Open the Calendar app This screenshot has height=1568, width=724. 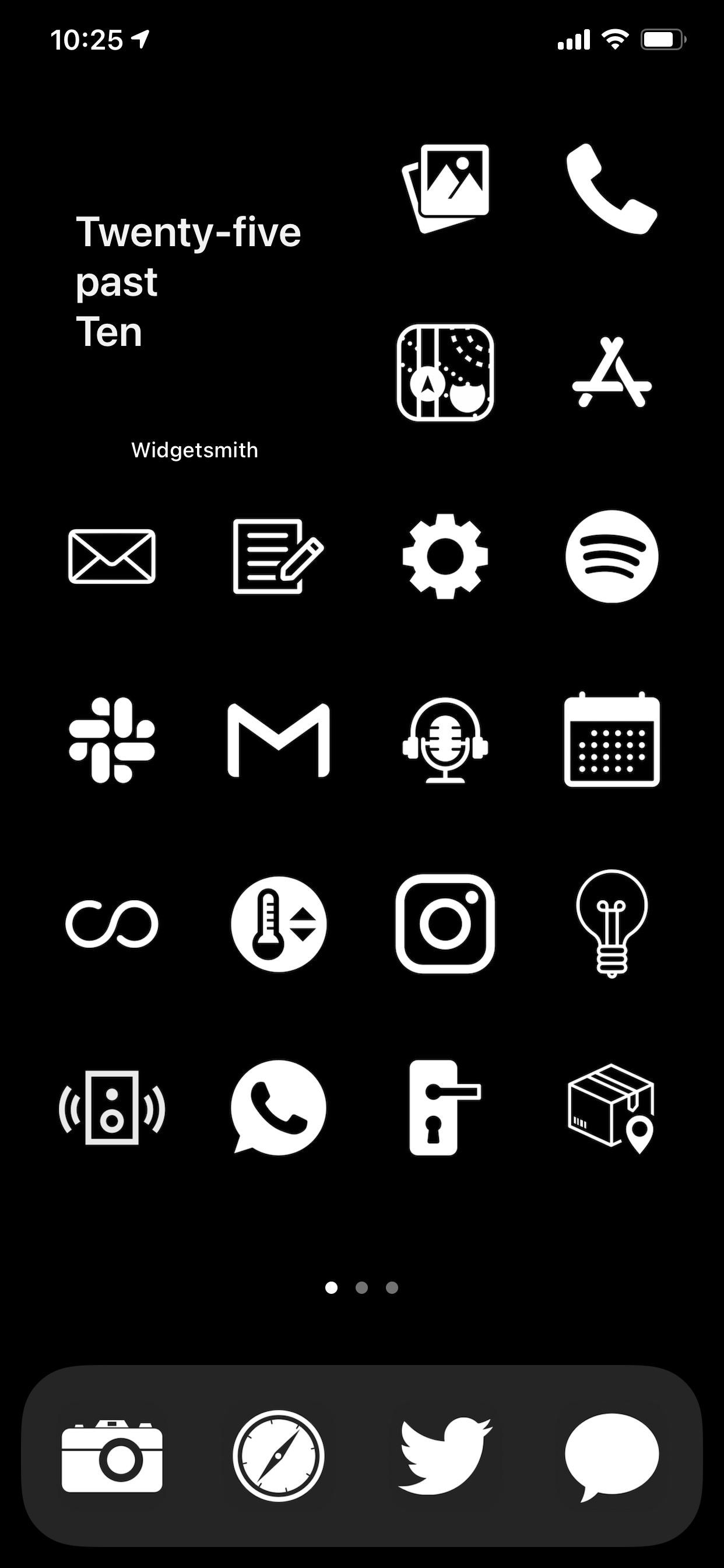[611, 740]
